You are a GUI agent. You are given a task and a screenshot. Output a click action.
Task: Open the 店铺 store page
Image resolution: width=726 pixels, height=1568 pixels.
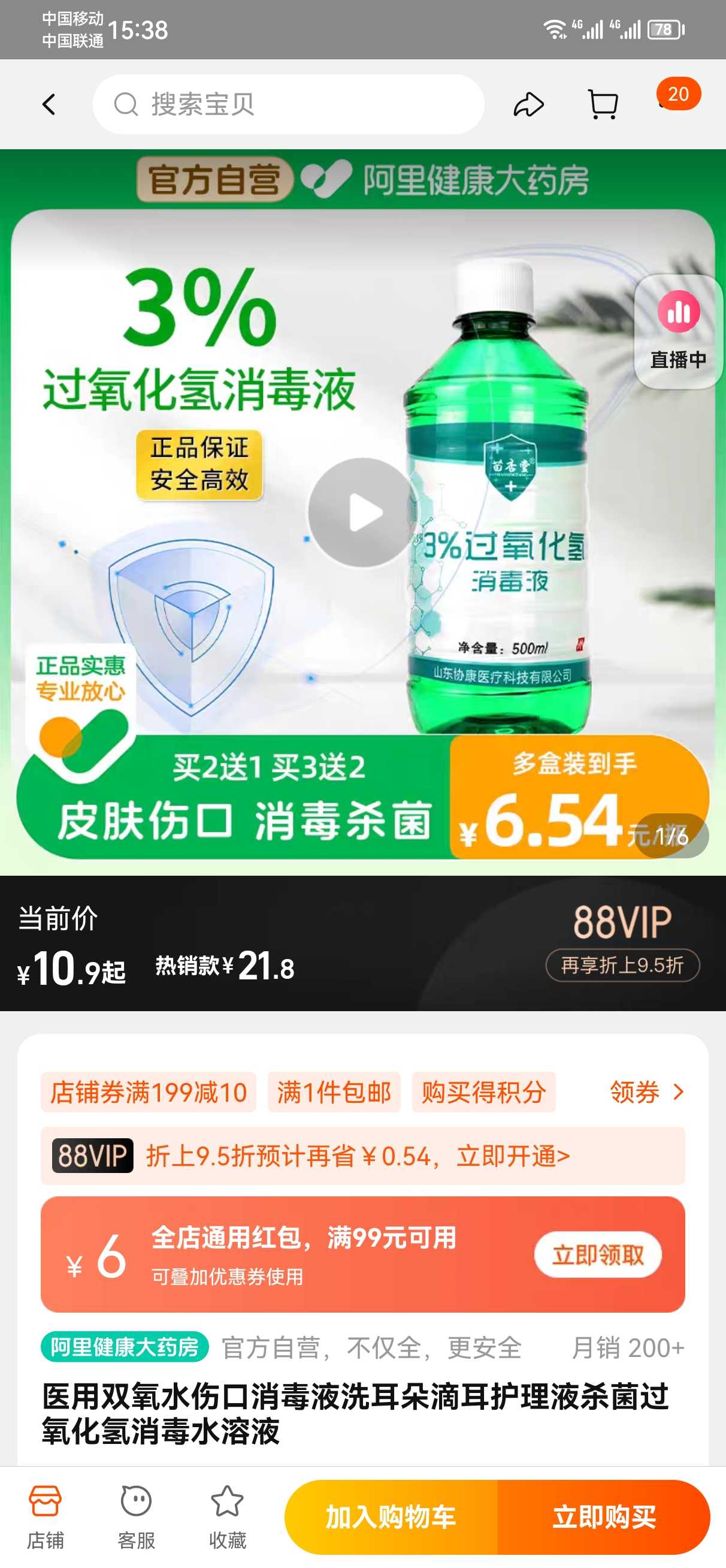[x=45, y=1517]
